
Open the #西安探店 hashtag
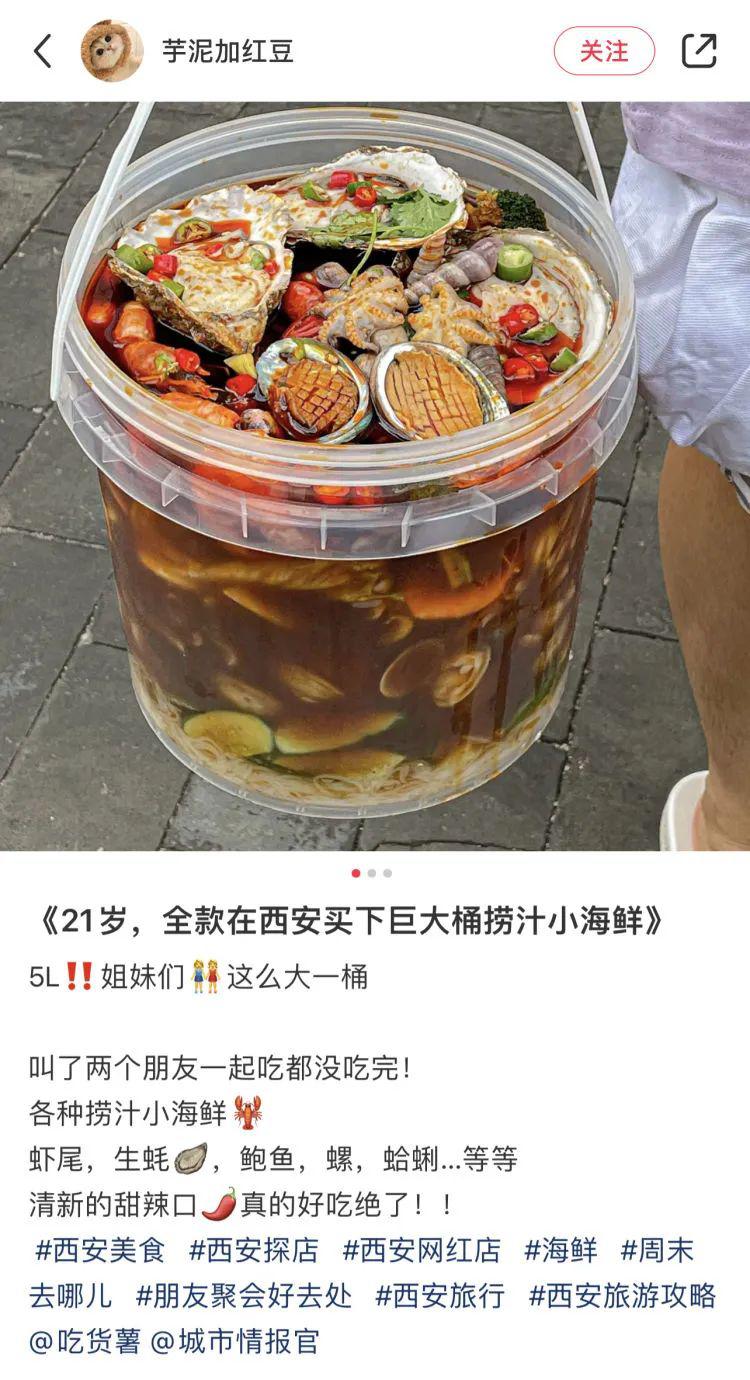click(254, 1250)
